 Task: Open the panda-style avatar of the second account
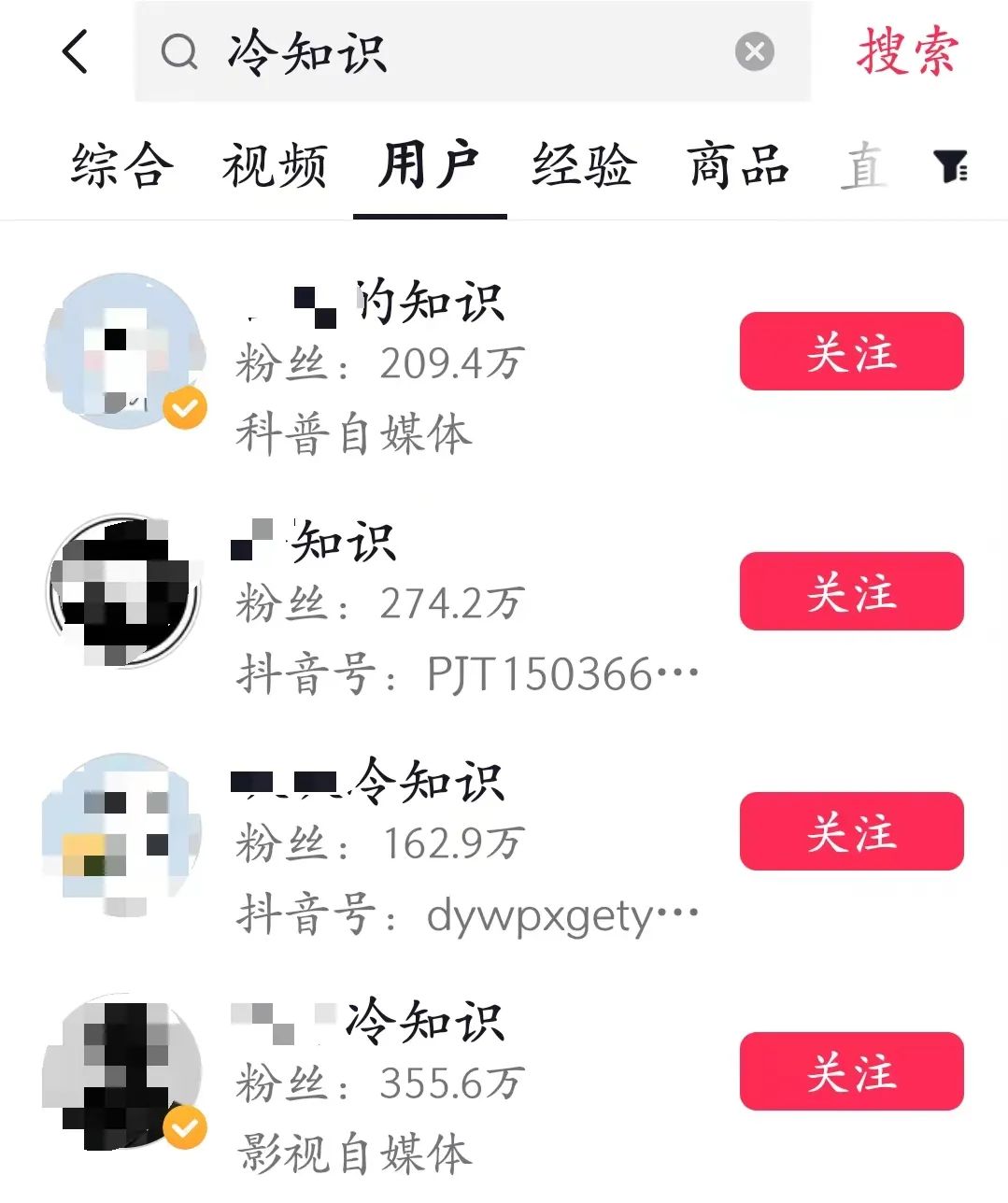(x=124, y=593)
